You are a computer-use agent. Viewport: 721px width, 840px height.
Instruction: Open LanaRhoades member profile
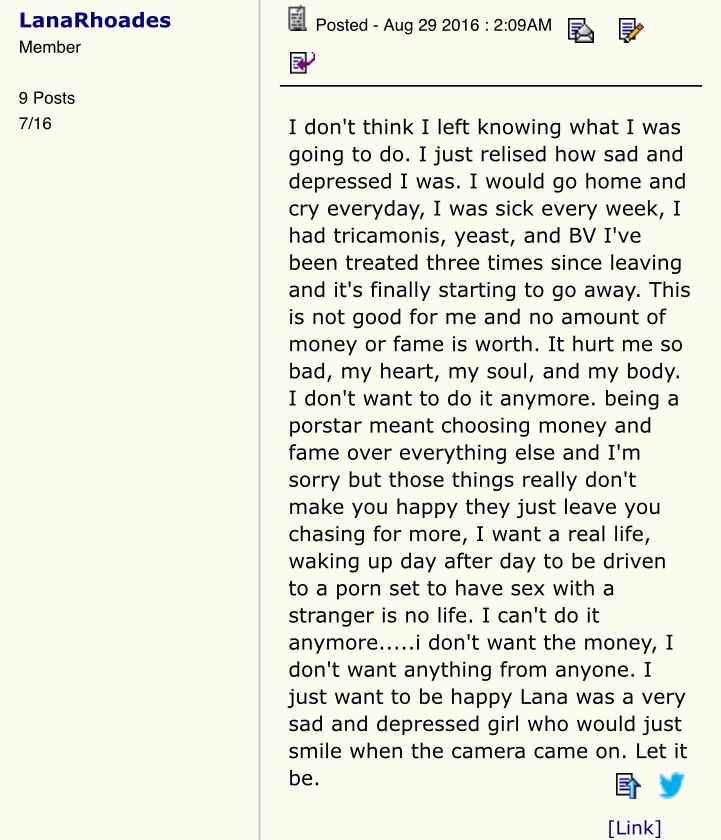(95, 21)
